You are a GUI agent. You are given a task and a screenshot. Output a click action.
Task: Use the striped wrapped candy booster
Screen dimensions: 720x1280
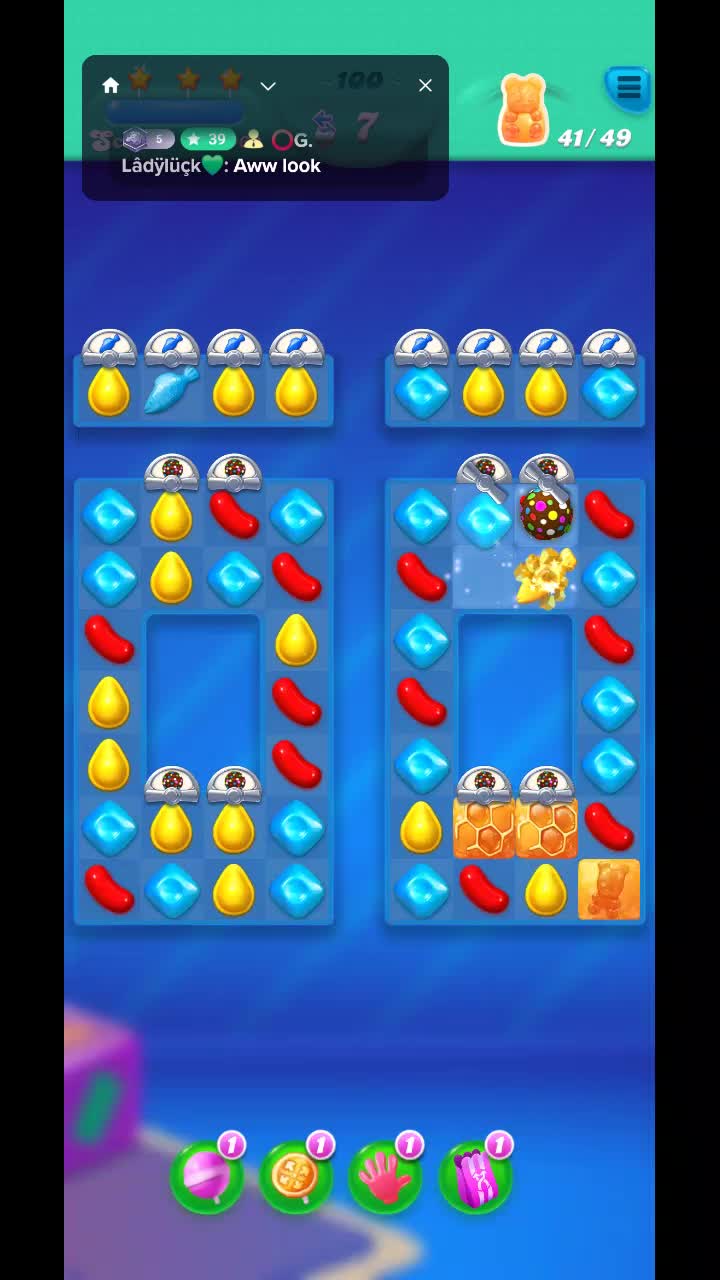coord(475,1177)
